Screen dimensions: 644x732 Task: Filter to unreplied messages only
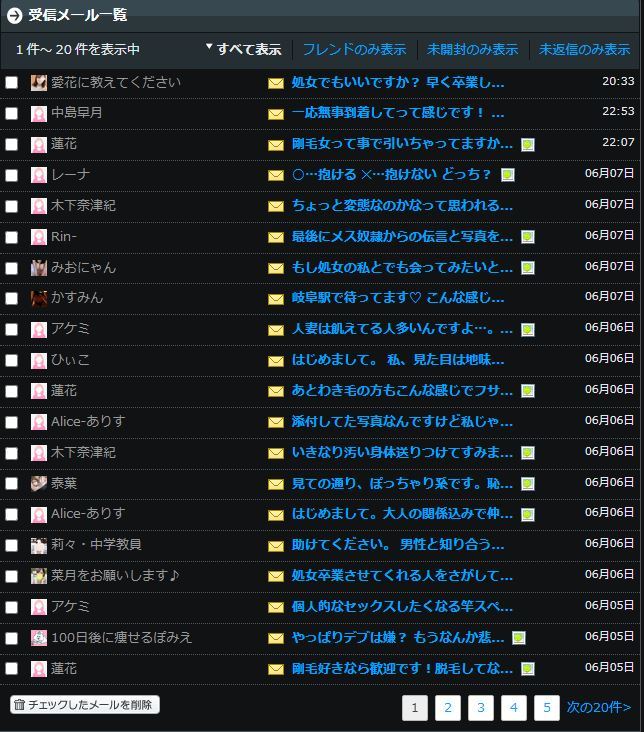(x=584, y=49)
